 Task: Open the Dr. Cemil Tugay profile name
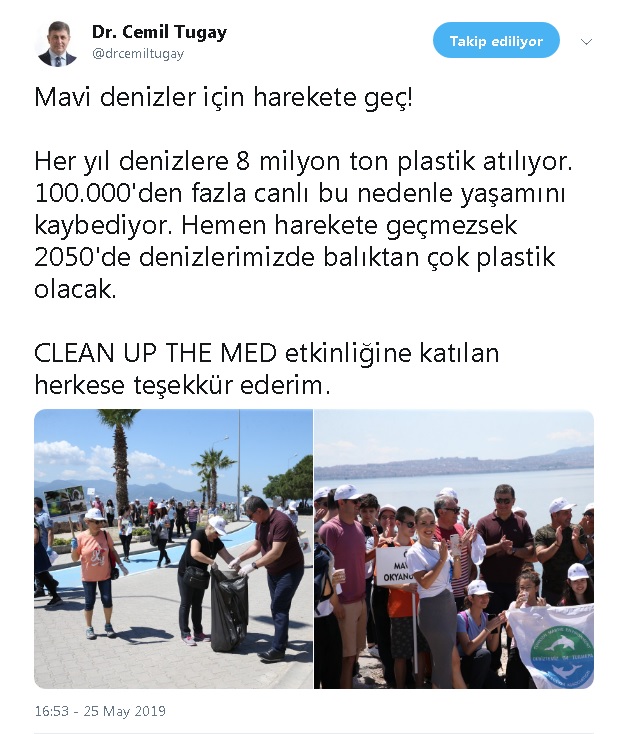159,32
